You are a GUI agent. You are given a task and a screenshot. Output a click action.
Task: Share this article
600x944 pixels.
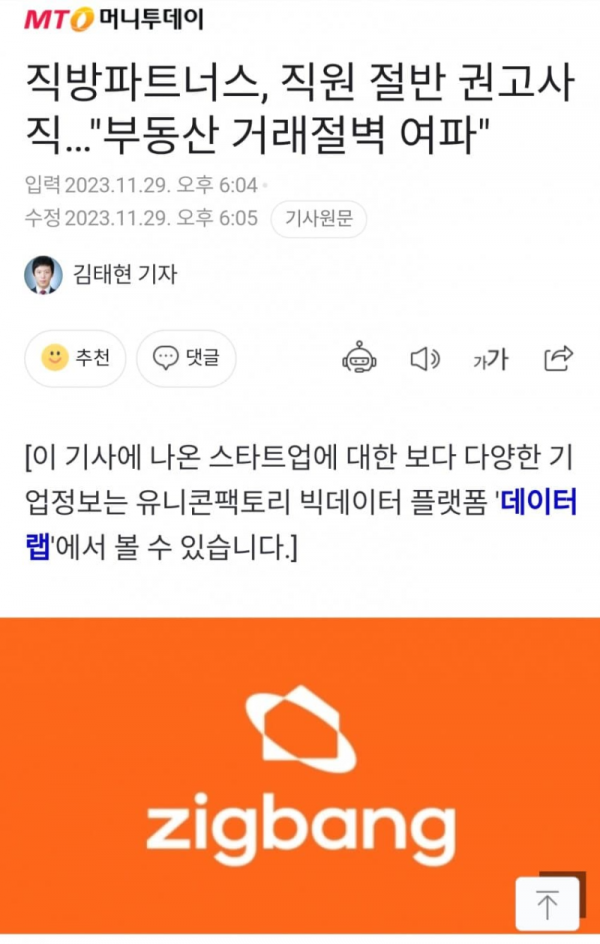pos(558,357)
